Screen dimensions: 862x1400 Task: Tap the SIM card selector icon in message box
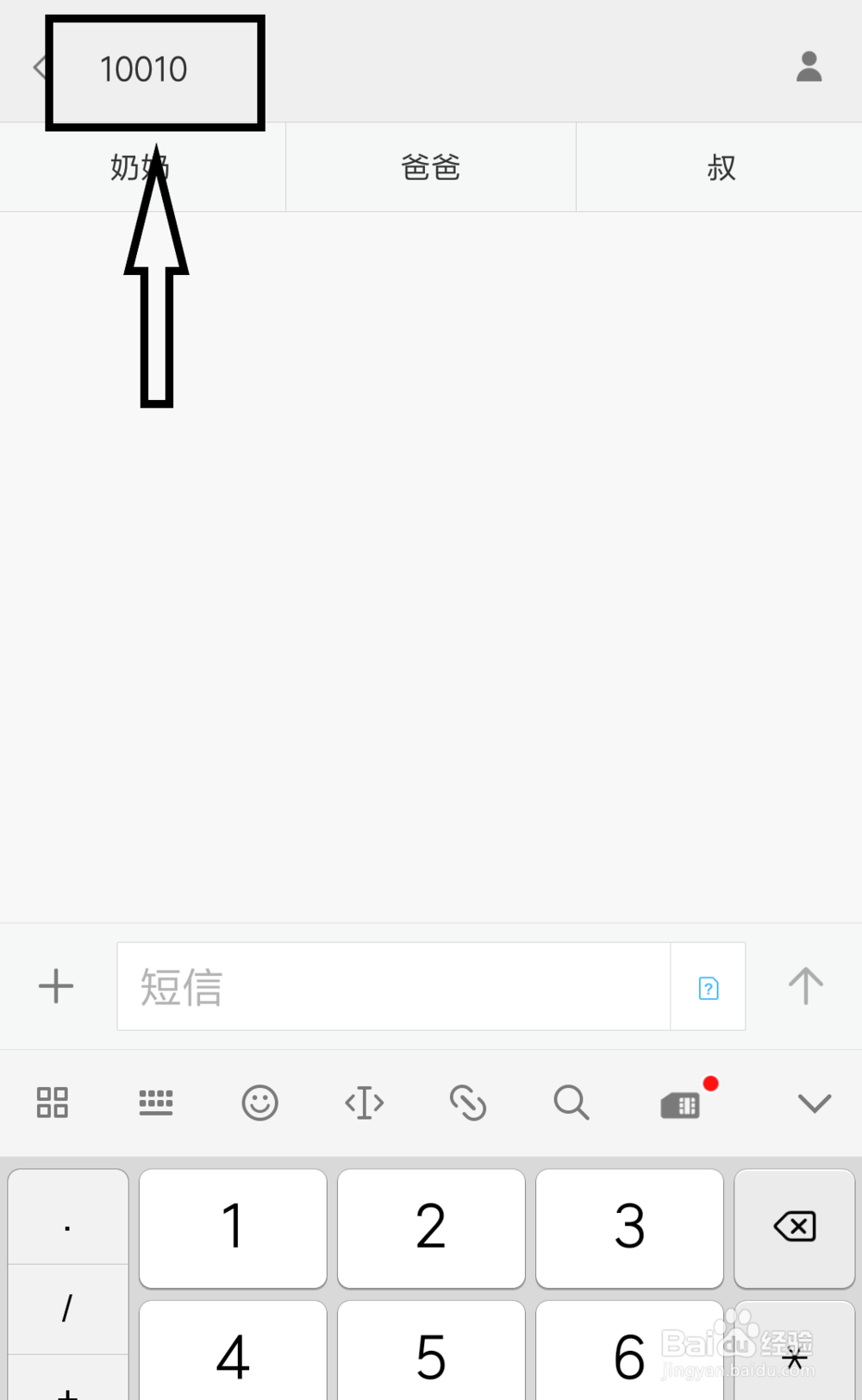709,988
